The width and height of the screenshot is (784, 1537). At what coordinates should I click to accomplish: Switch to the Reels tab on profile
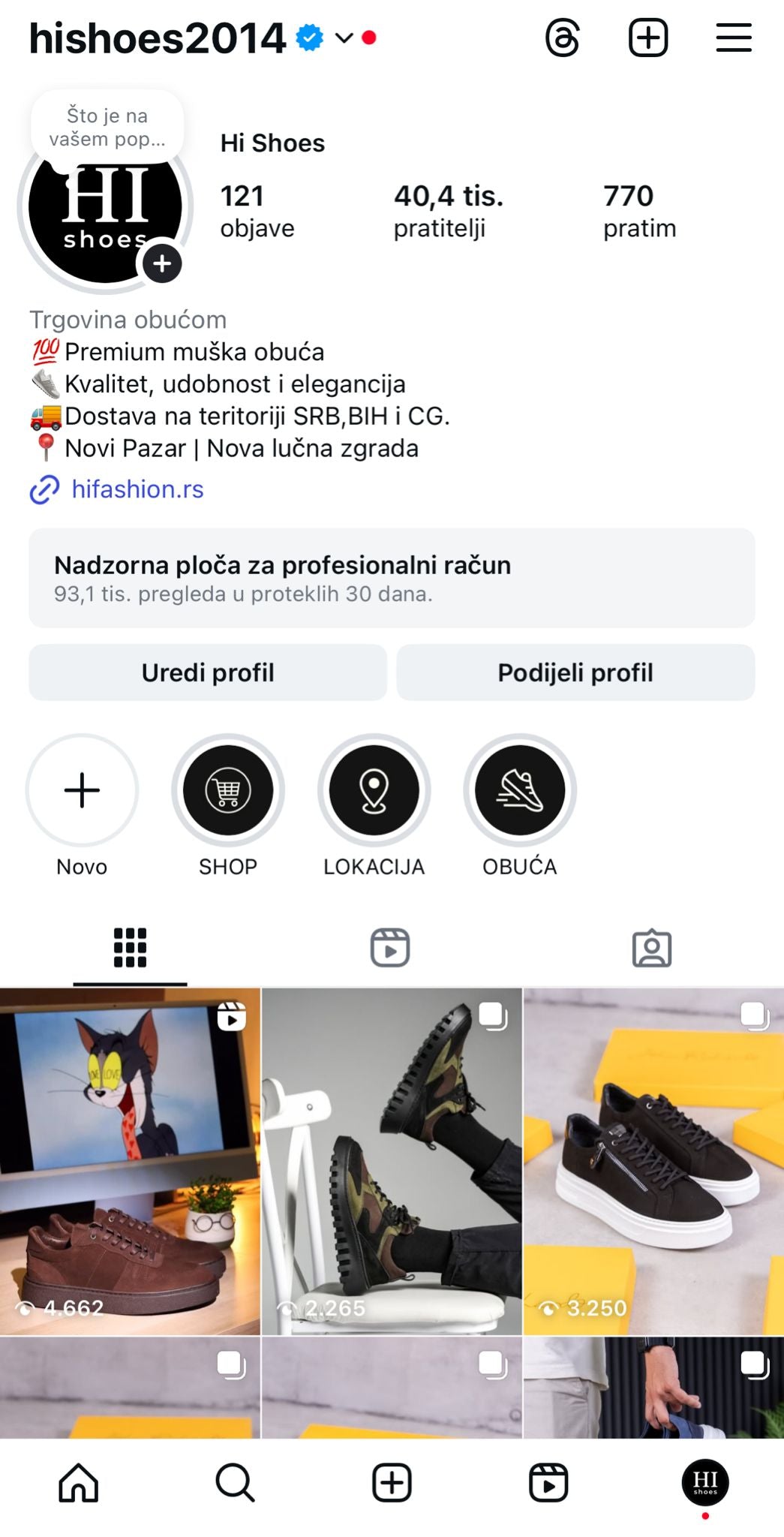[x=390, y=948]
